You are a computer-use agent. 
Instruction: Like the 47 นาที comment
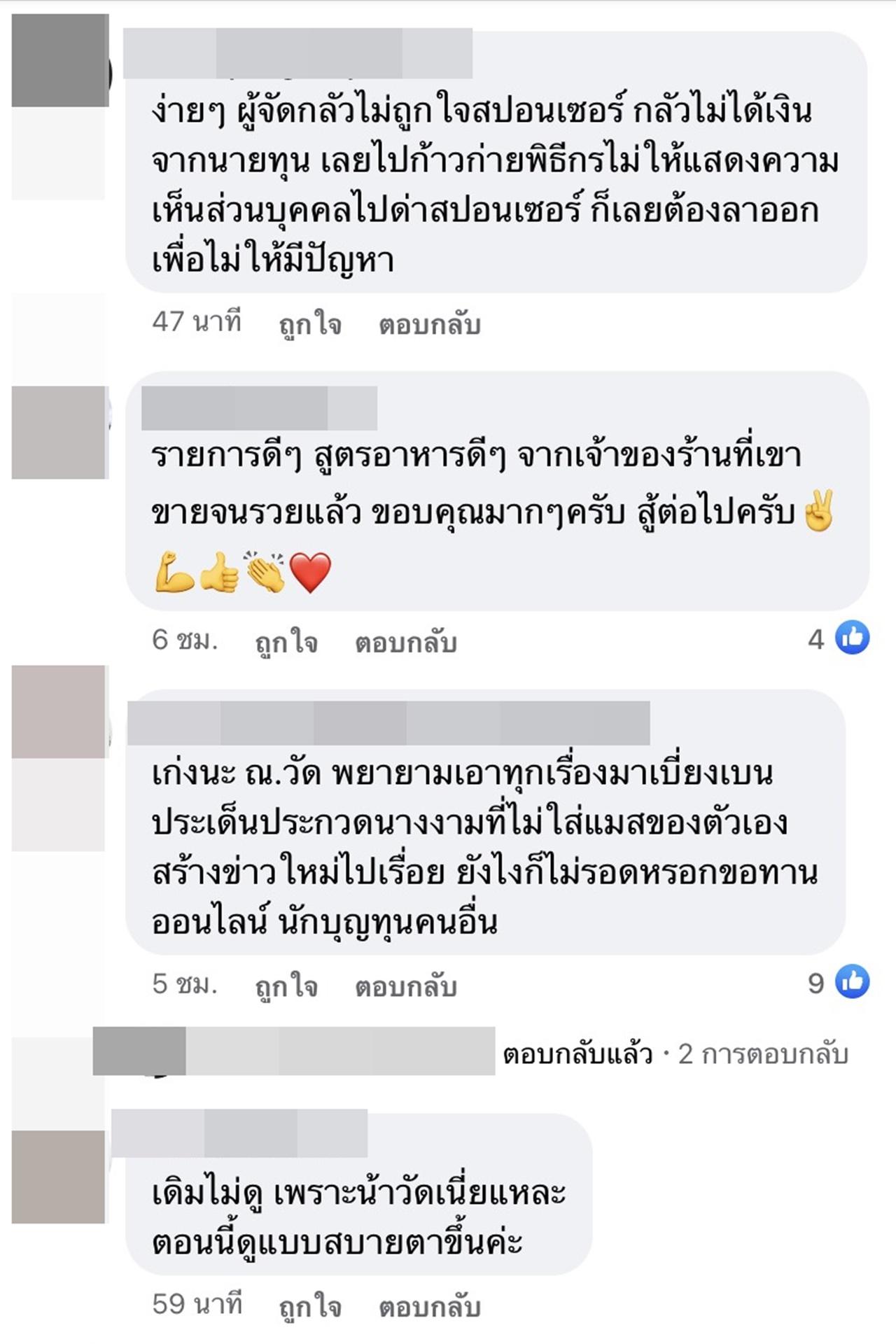click(x=310, y=325)
